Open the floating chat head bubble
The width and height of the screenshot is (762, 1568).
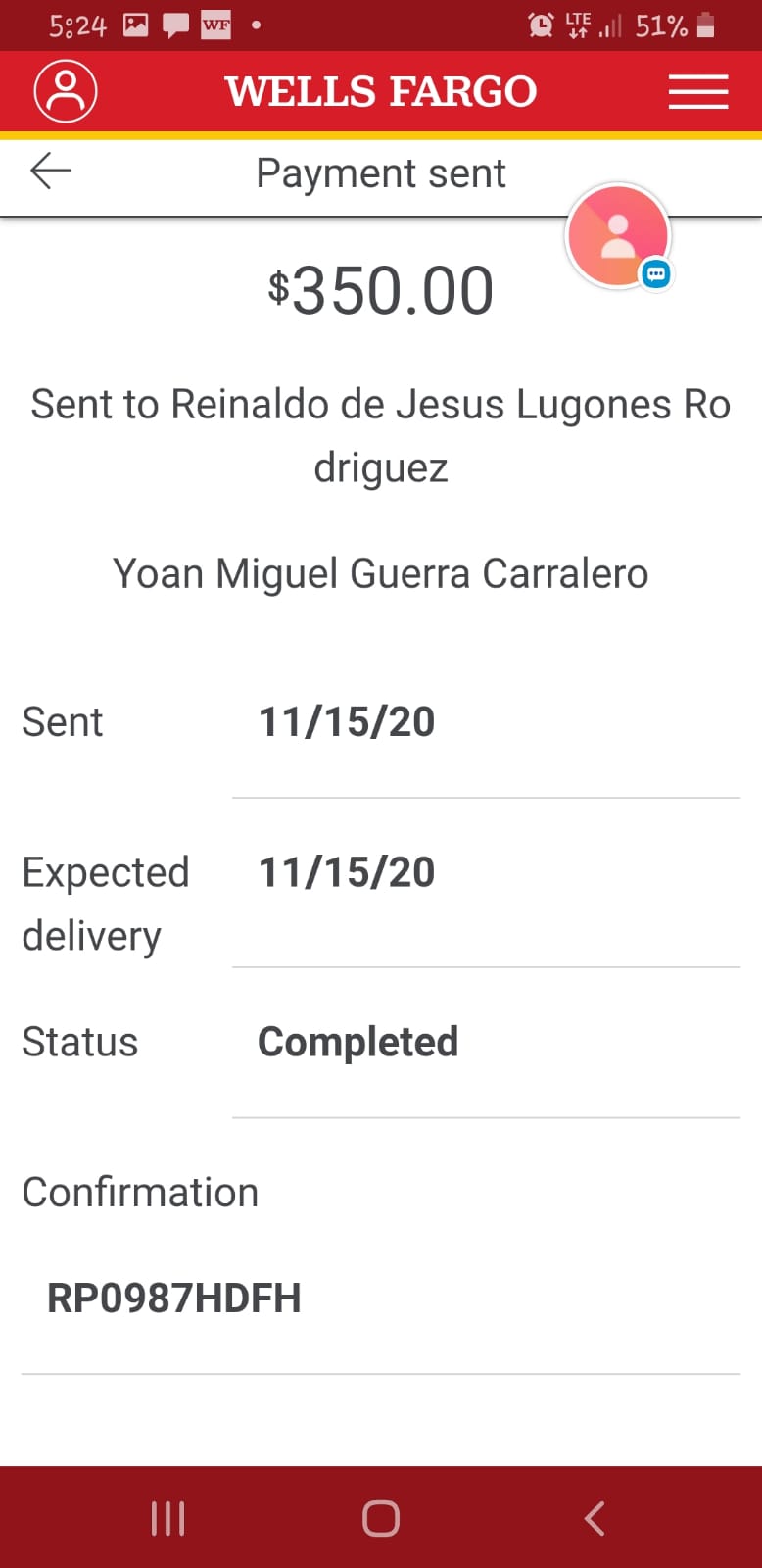[619, 236]
